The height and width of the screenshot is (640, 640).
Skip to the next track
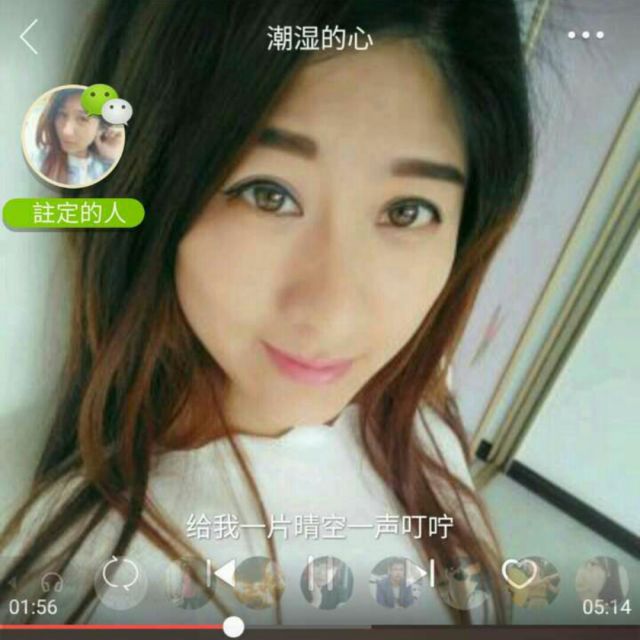420,574
